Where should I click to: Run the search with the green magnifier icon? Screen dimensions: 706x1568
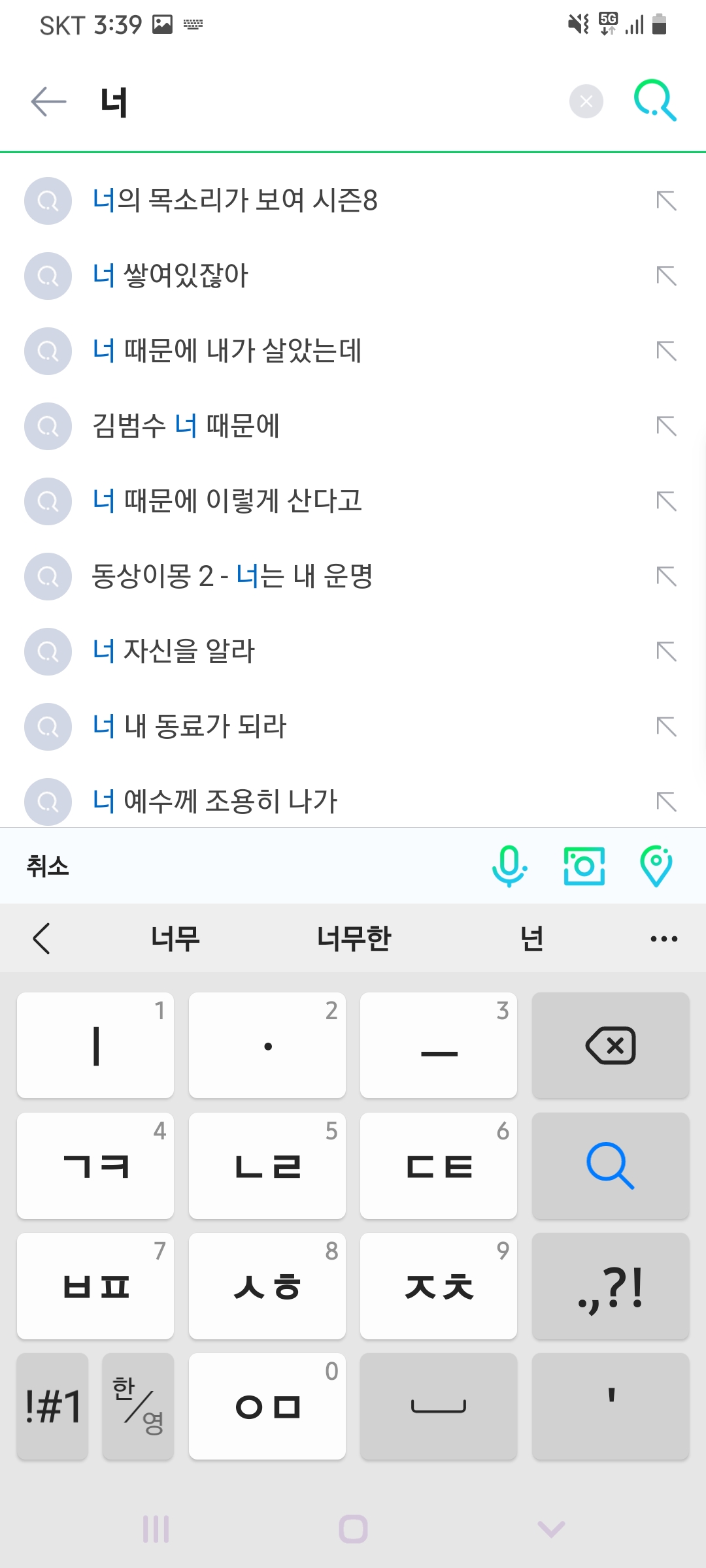(655, 101)
